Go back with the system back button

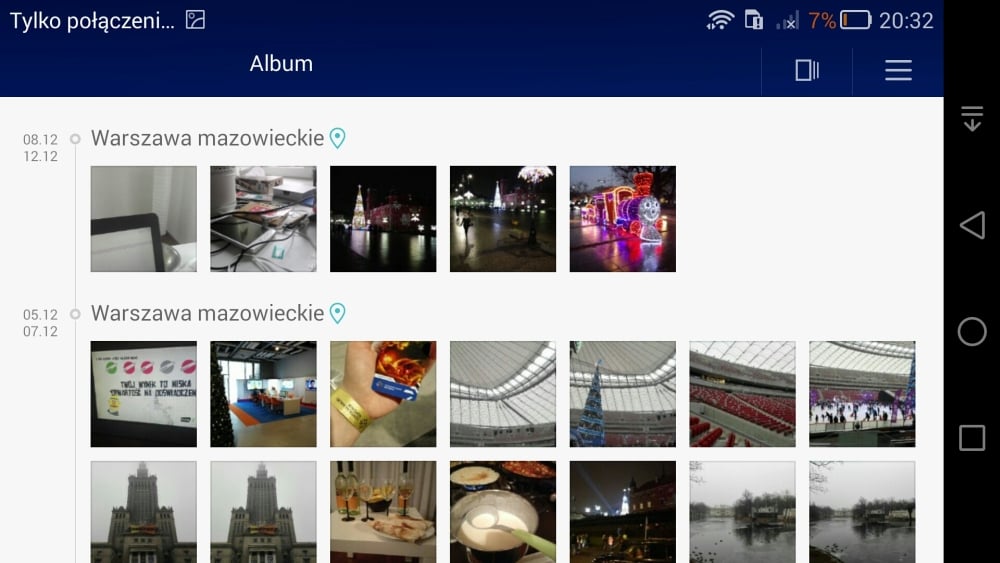(971, 225)
